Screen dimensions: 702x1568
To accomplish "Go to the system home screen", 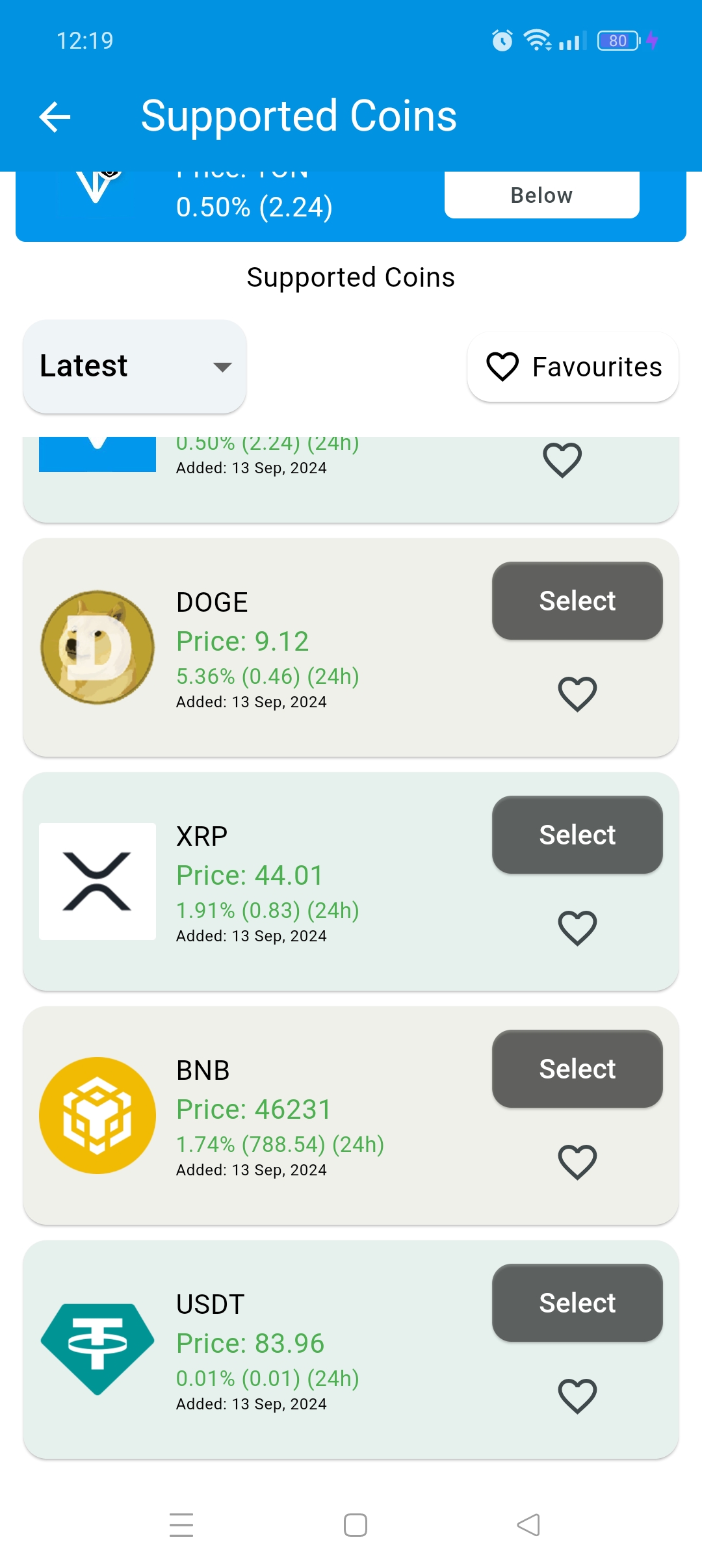I will (356, 1524).
